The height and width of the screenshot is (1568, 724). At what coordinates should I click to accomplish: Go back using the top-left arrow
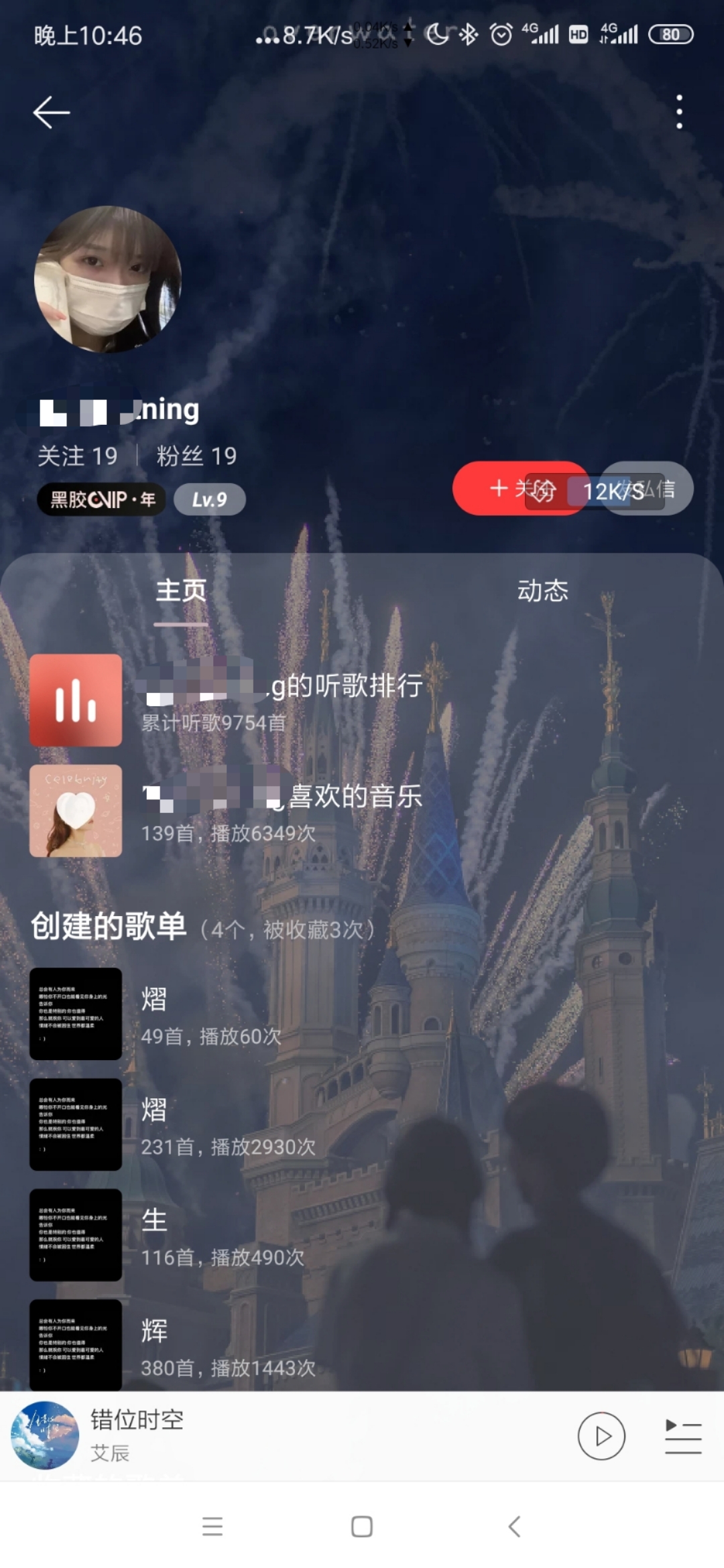tap(52, 112)
